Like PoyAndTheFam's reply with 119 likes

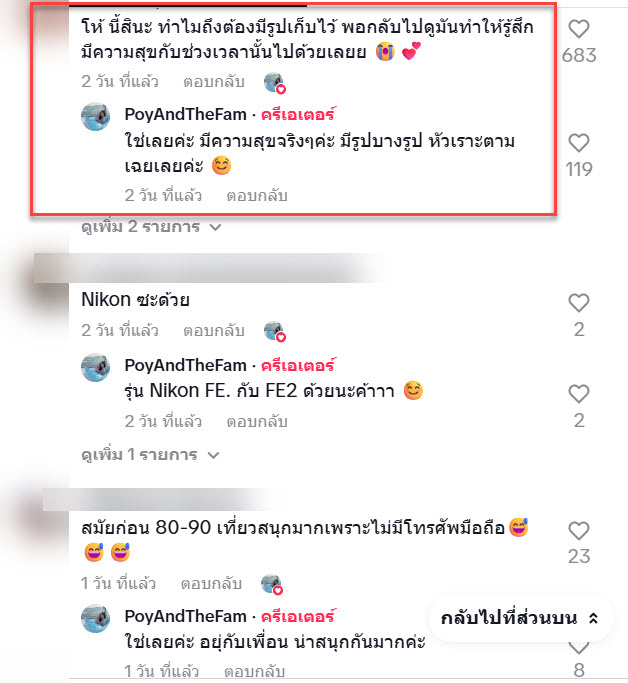pos(579,144)
